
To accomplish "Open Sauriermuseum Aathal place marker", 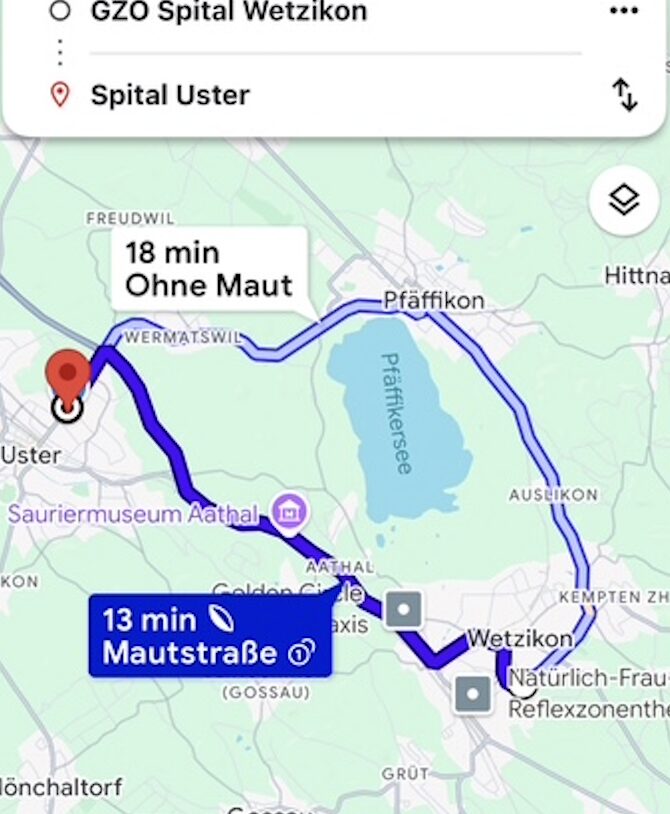I will click(290, 512).
